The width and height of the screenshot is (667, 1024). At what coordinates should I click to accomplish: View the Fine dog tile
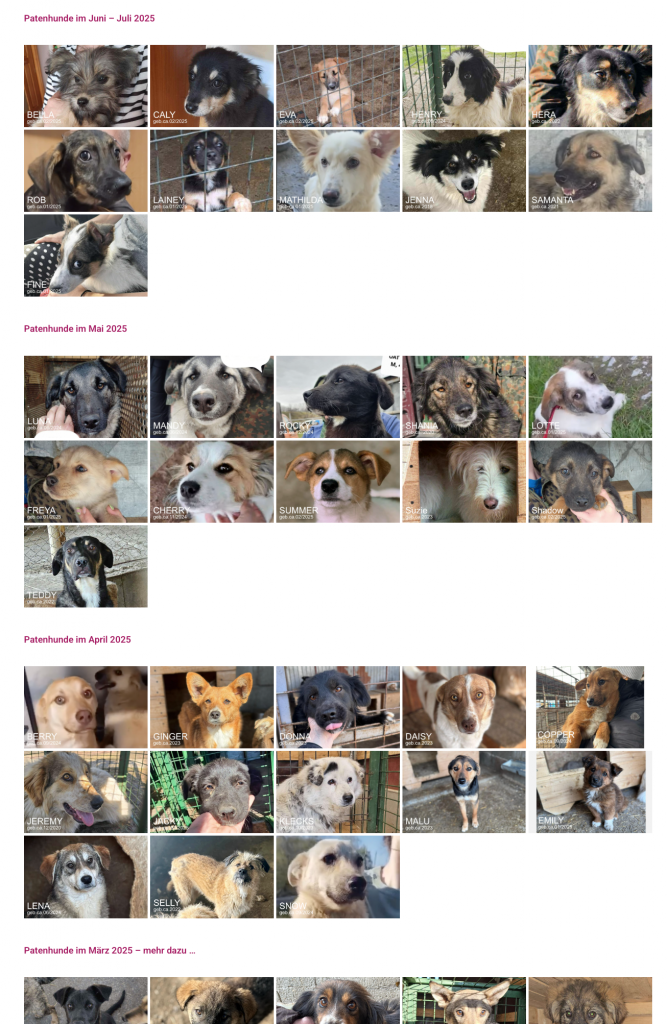pyautogui.click(x=86, y=255)
